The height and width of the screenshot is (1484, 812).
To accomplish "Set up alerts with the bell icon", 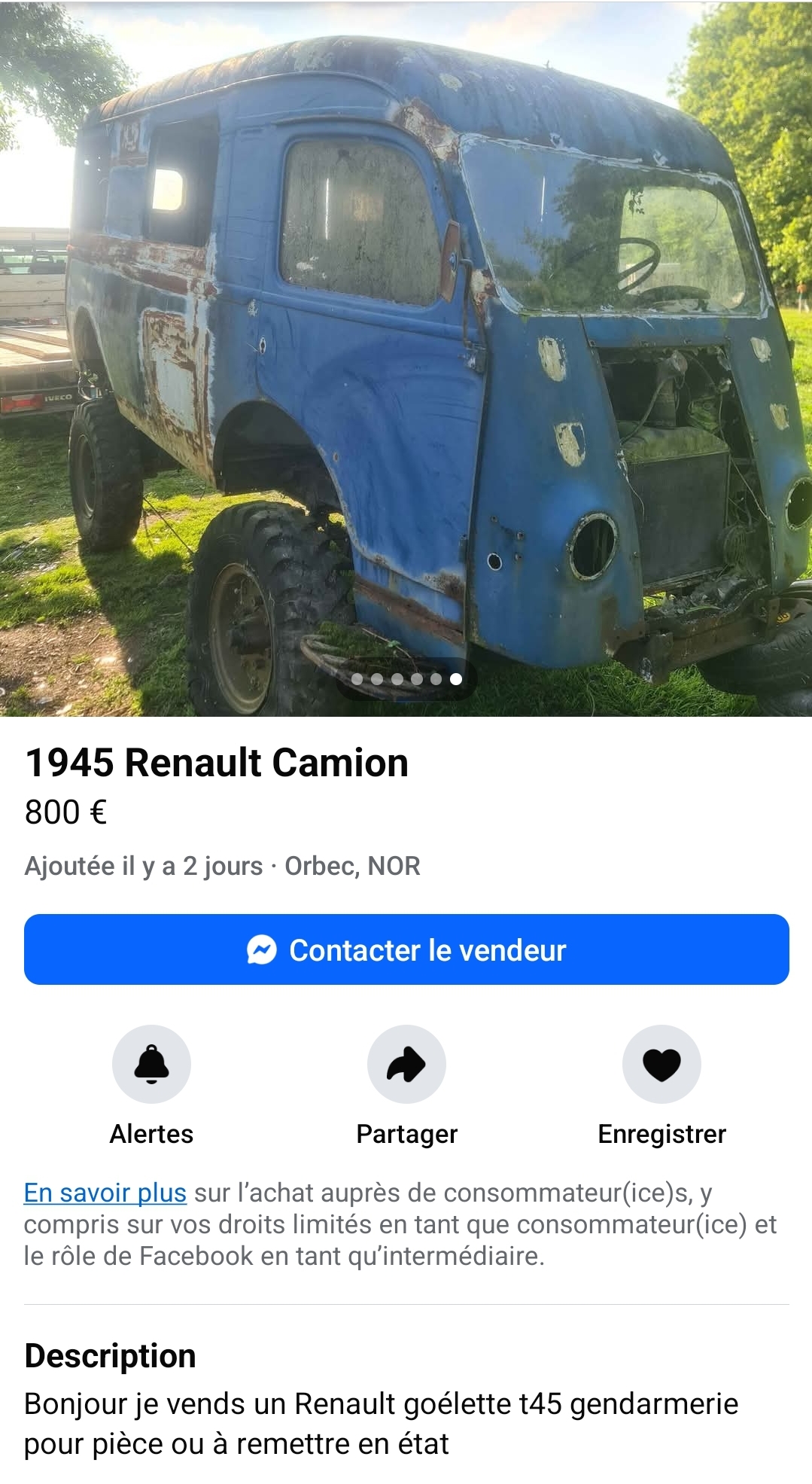I will click(x=151, y=1064).
